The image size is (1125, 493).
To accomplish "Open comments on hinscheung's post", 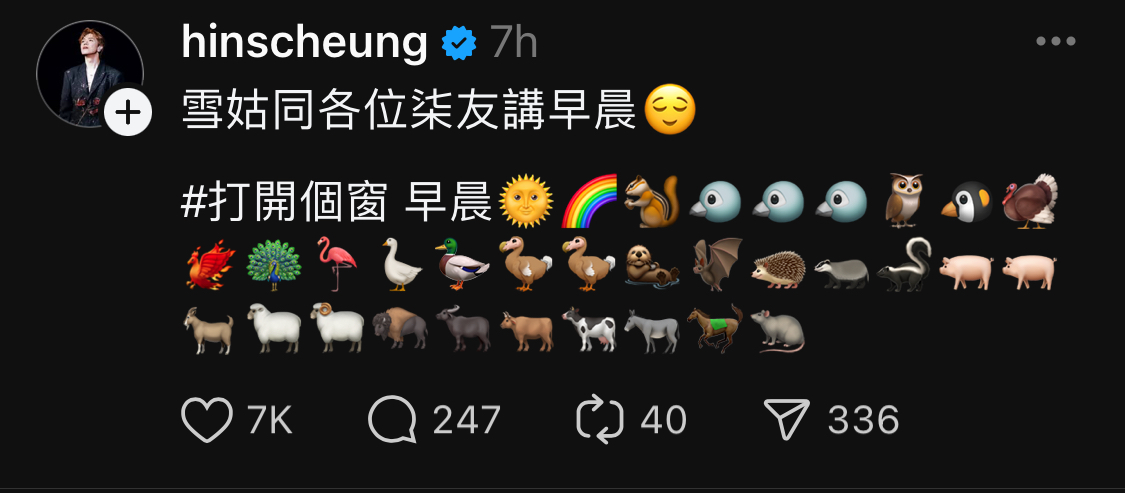I will coord(392,420).
